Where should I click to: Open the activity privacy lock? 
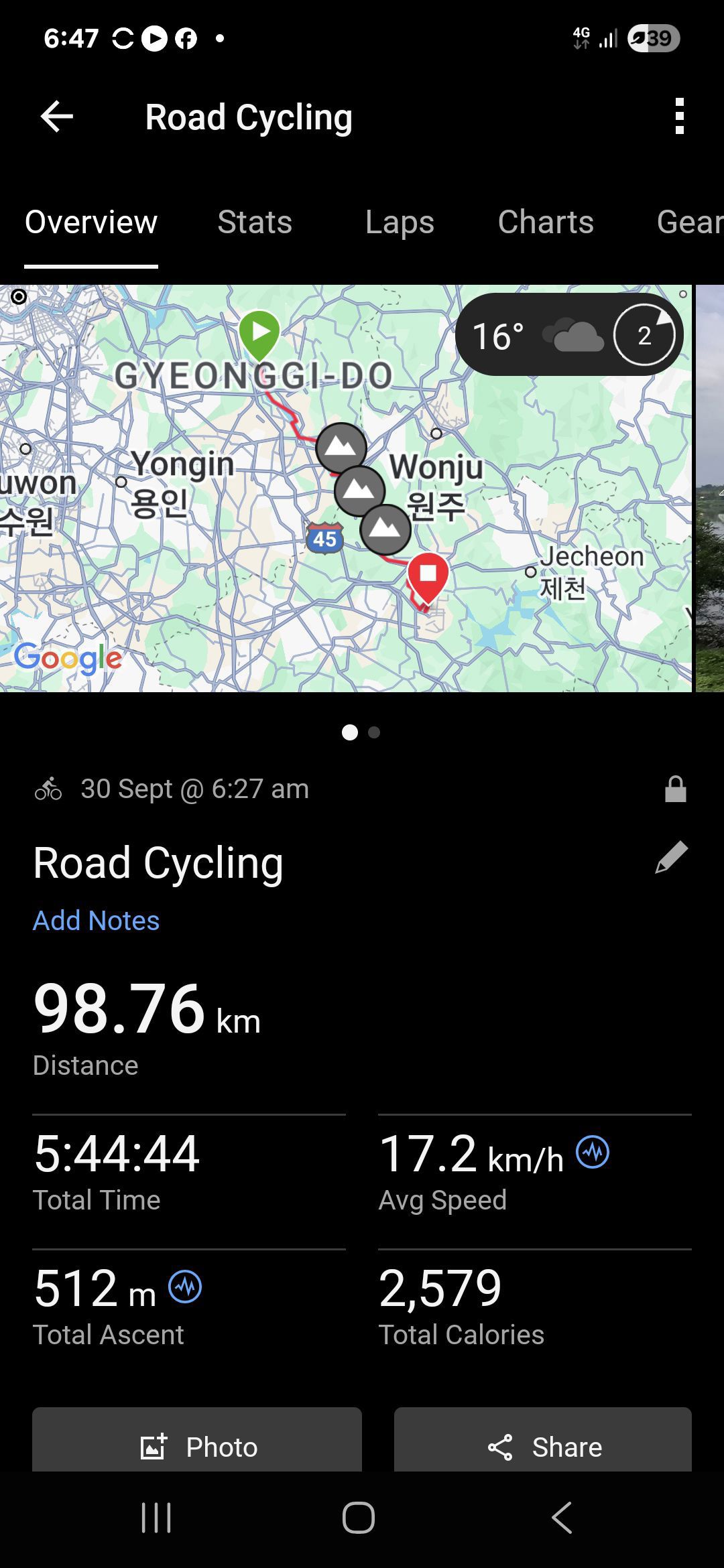(675, 789)
